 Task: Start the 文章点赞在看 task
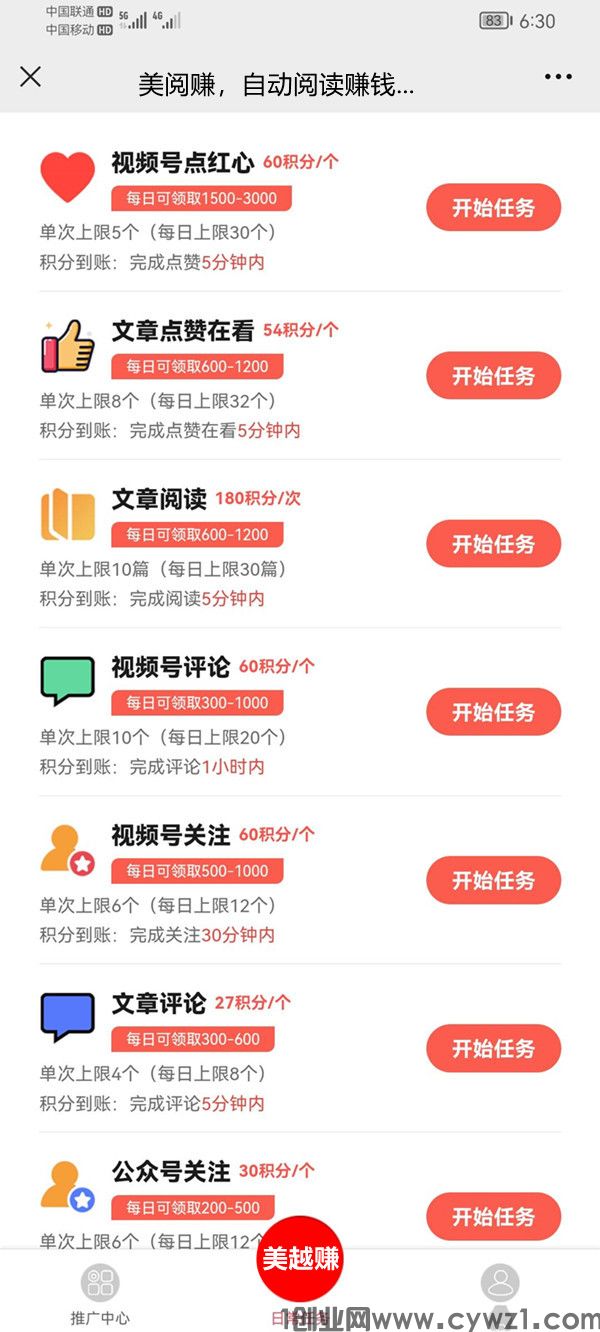click(493, 376)
